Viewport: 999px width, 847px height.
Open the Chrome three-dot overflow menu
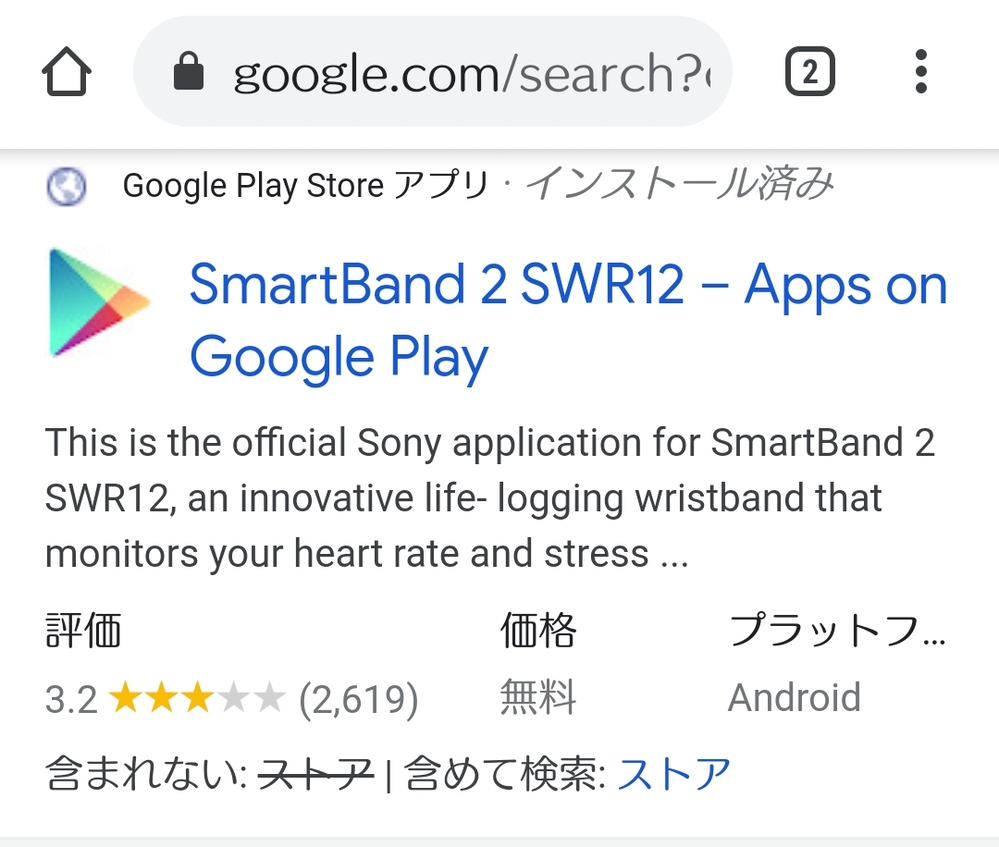point(921,72)
